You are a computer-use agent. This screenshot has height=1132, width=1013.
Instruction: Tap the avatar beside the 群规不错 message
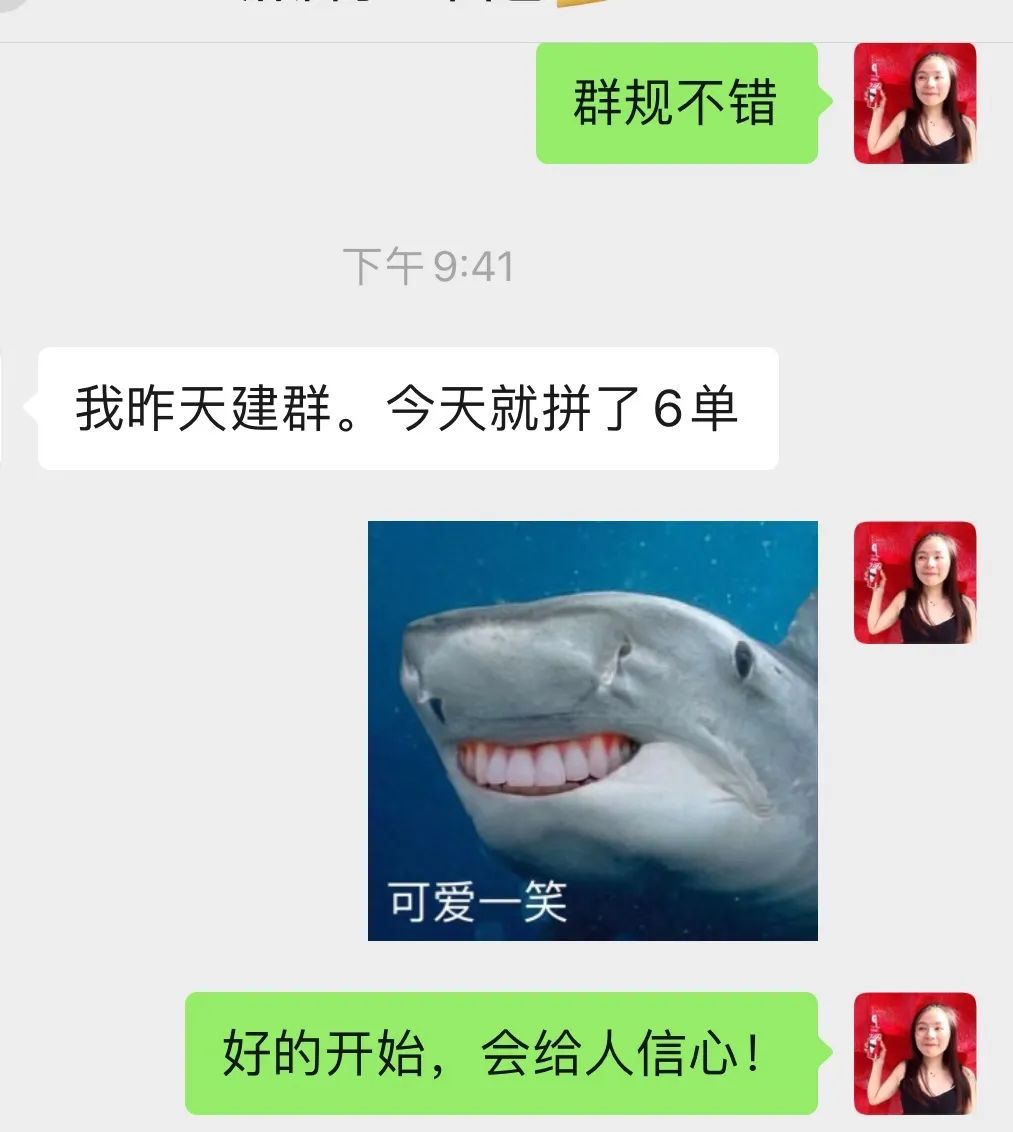pos(914,103)
